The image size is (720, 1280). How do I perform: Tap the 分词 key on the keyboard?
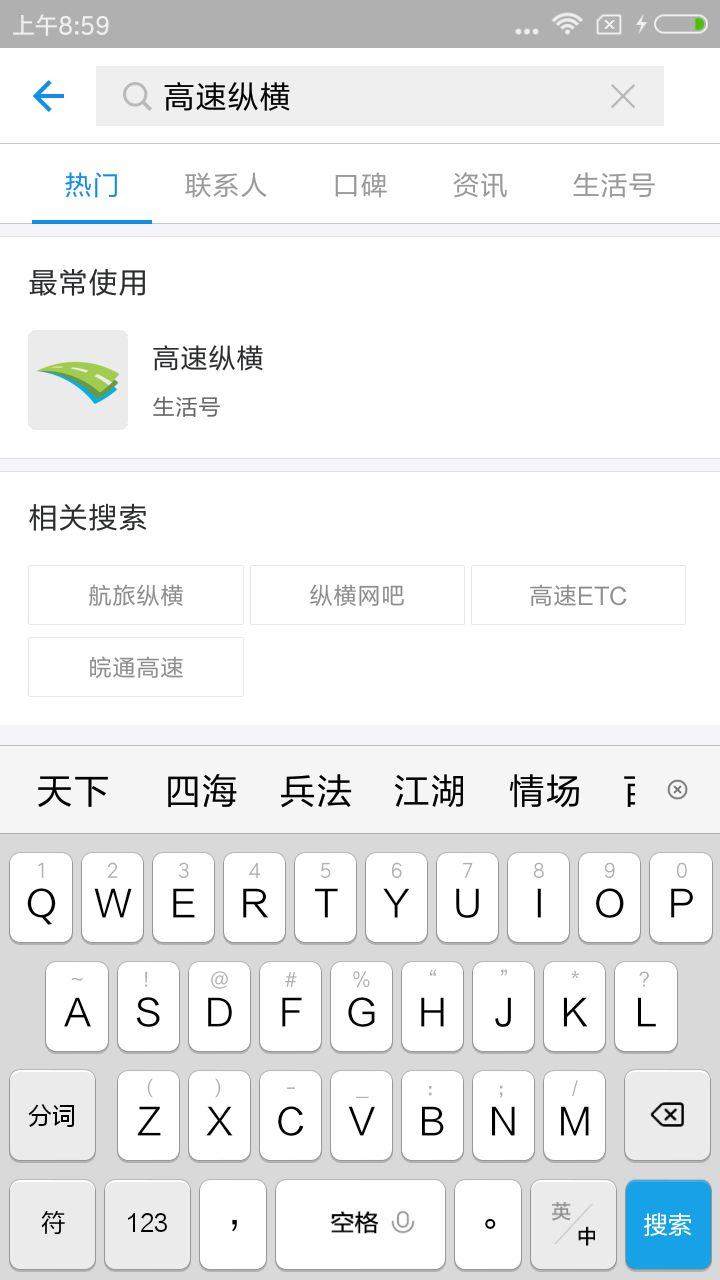point(52,1115)
